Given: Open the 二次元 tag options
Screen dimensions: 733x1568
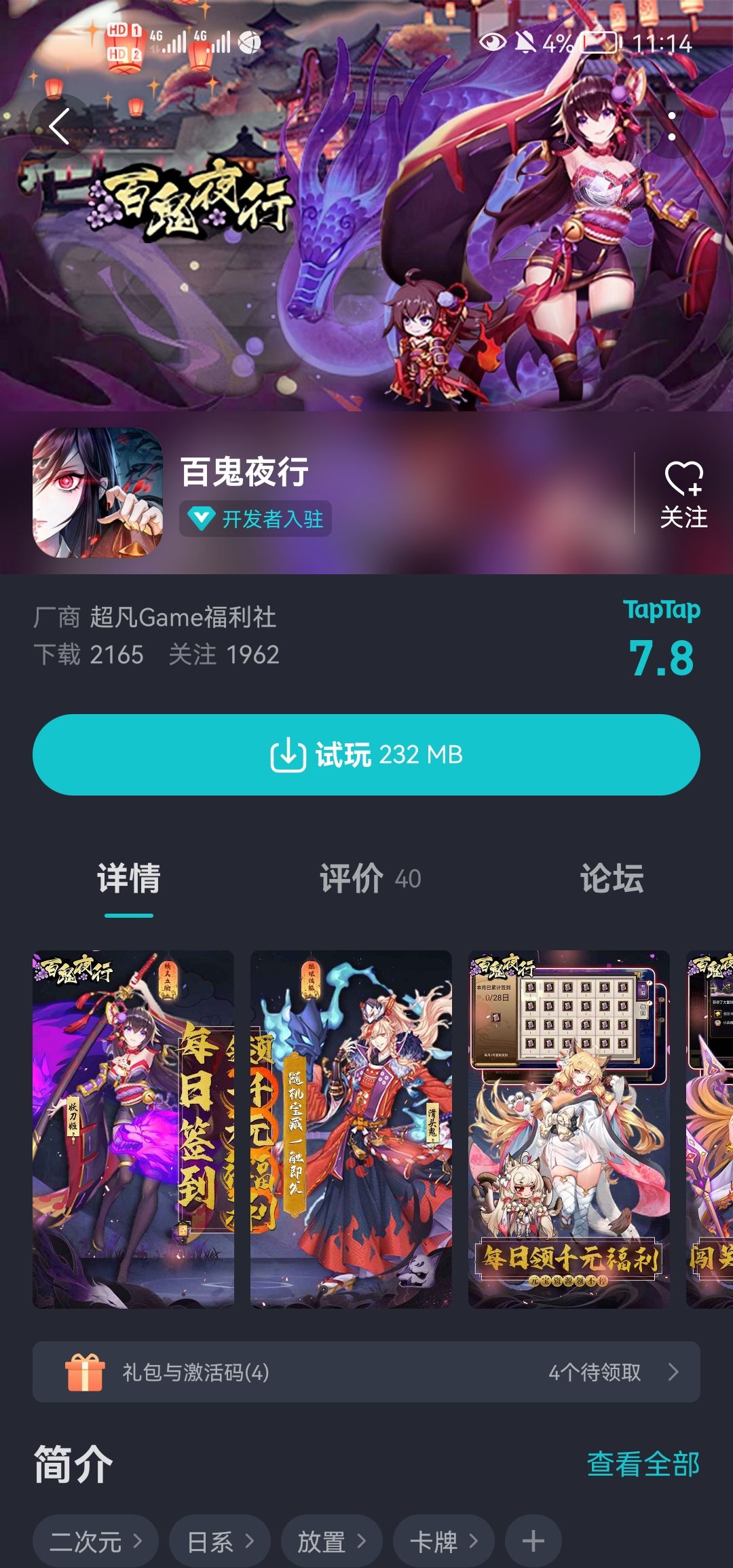Looking at the screenshot, I should (x=95, y=1539).
